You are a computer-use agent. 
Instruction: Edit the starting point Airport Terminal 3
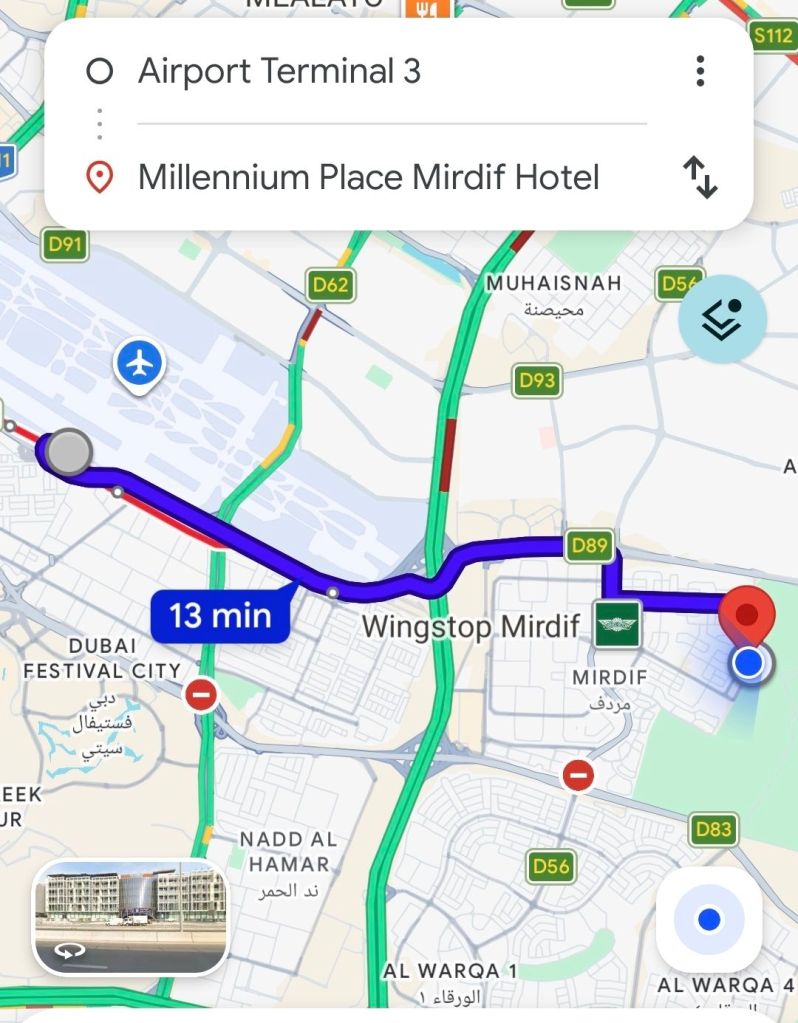pyautogui.click(x=280, y=72)
